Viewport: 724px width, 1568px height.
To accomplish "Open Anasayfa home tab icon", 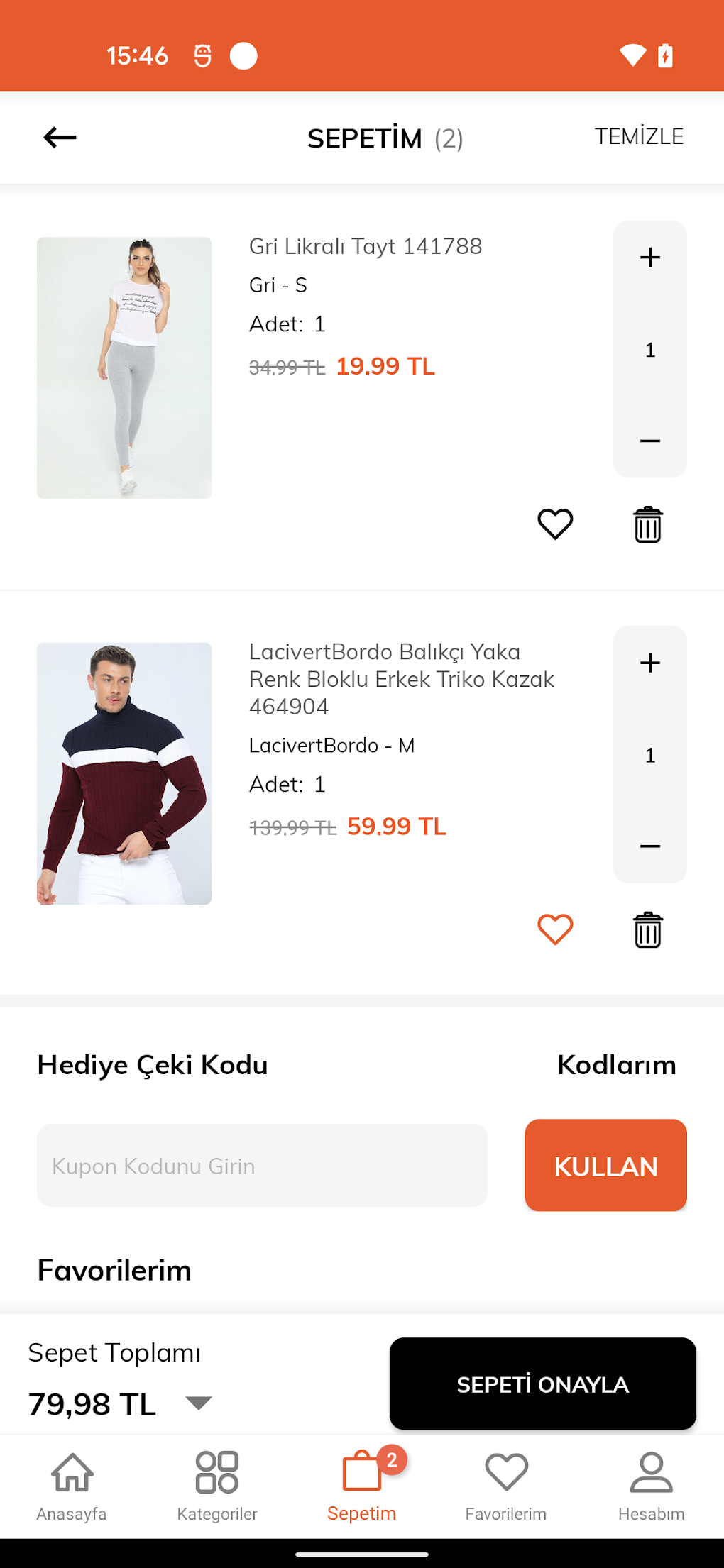I will tap(72, 1474).
